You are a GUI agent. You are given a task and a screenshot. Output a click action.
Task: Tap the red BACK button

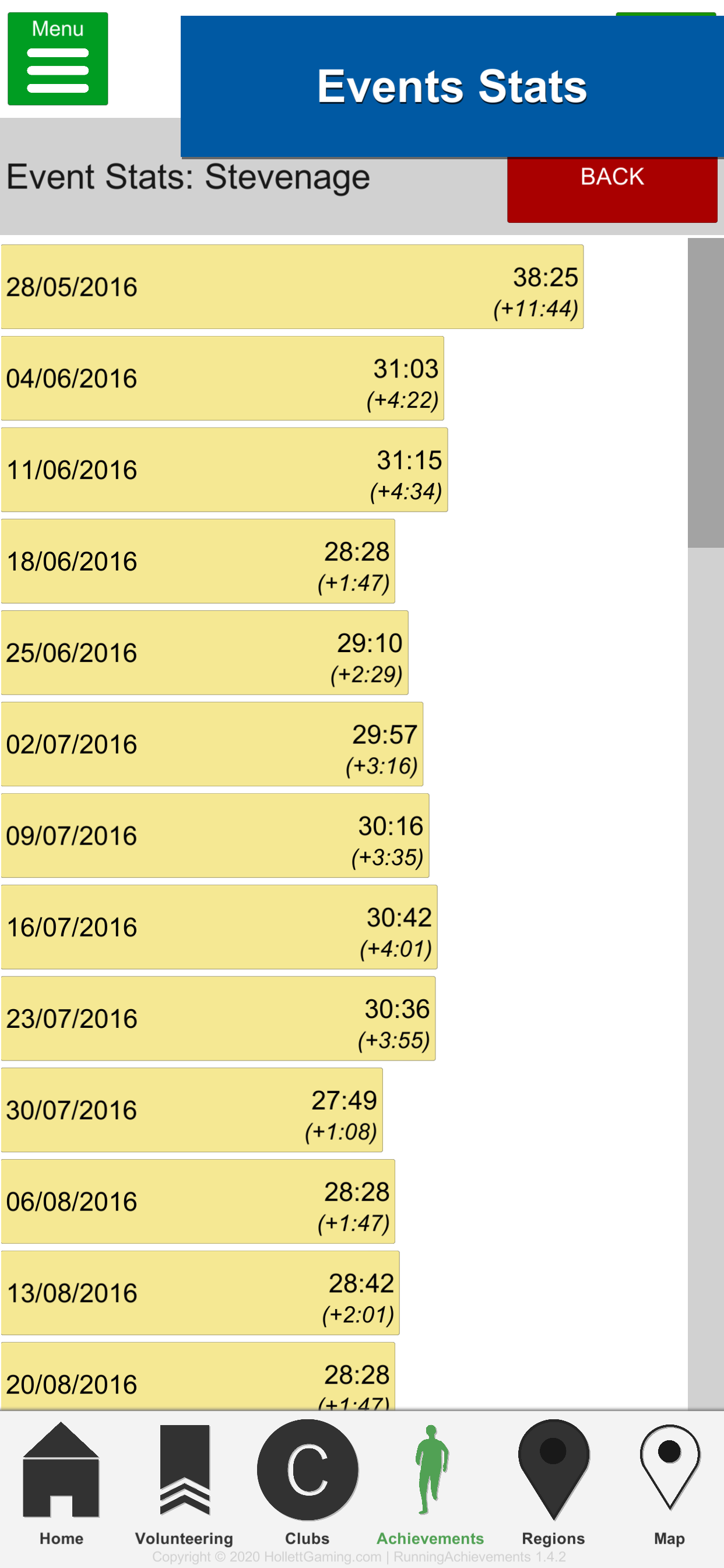(612, 190)
